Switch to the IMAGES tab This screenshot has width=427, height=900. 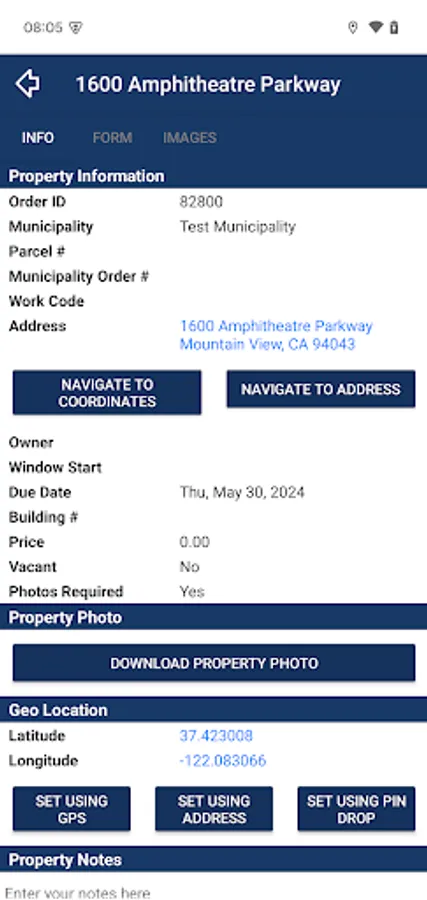coord(189,138)
